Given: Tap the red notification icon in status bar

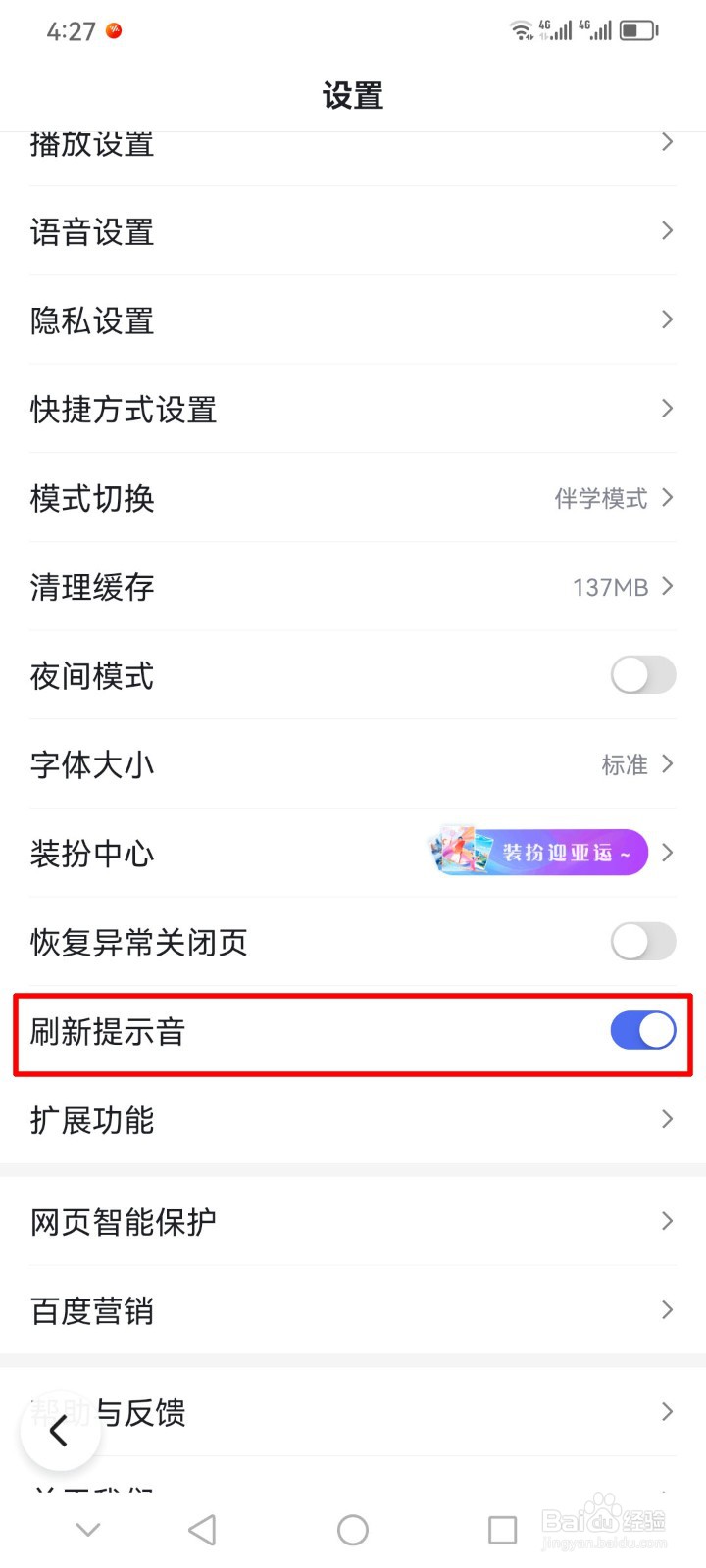Looking at the screenshot, I should click(x=113, y=30).
